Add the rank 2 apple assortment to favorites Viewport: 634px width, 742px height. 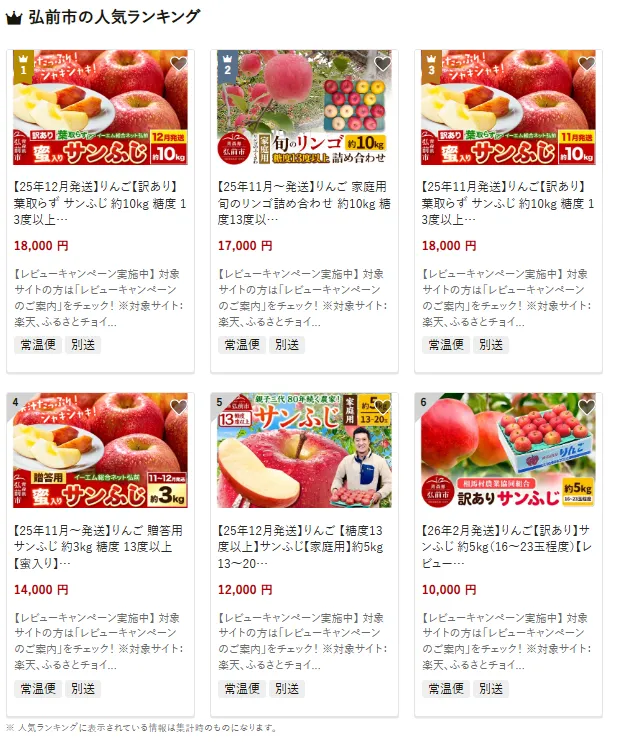coord(382,64)
